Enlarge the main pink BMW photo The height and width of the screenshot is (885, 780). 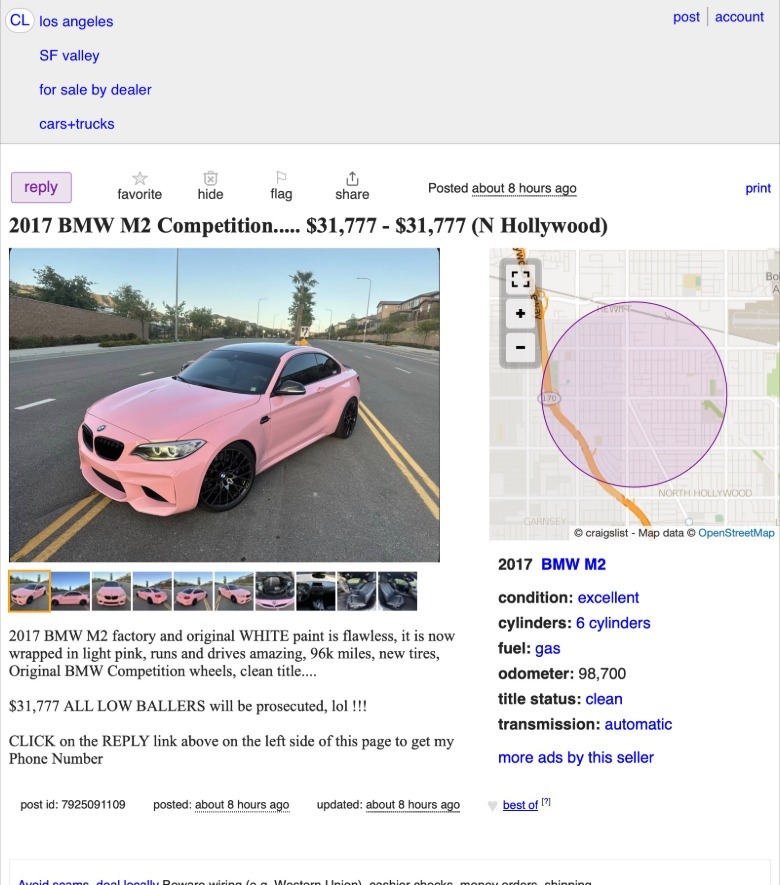224,405
